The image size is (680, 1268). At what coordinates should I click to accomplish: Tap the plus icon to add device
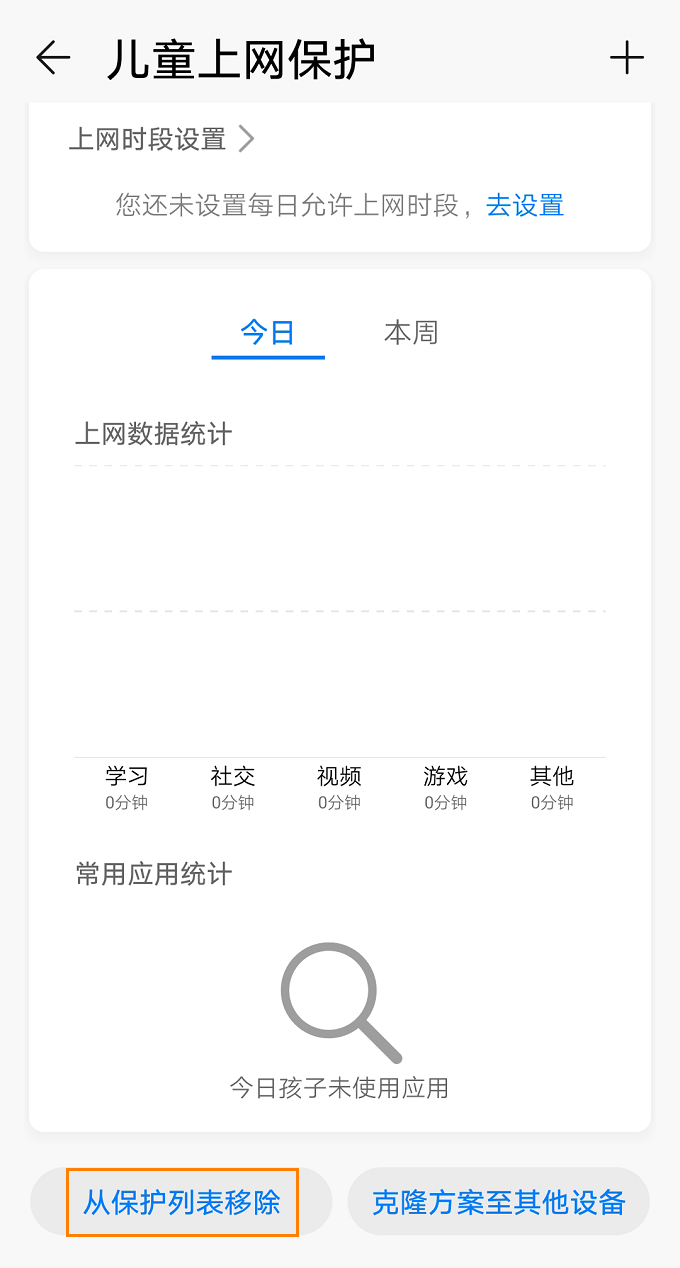tap(627, 59)
